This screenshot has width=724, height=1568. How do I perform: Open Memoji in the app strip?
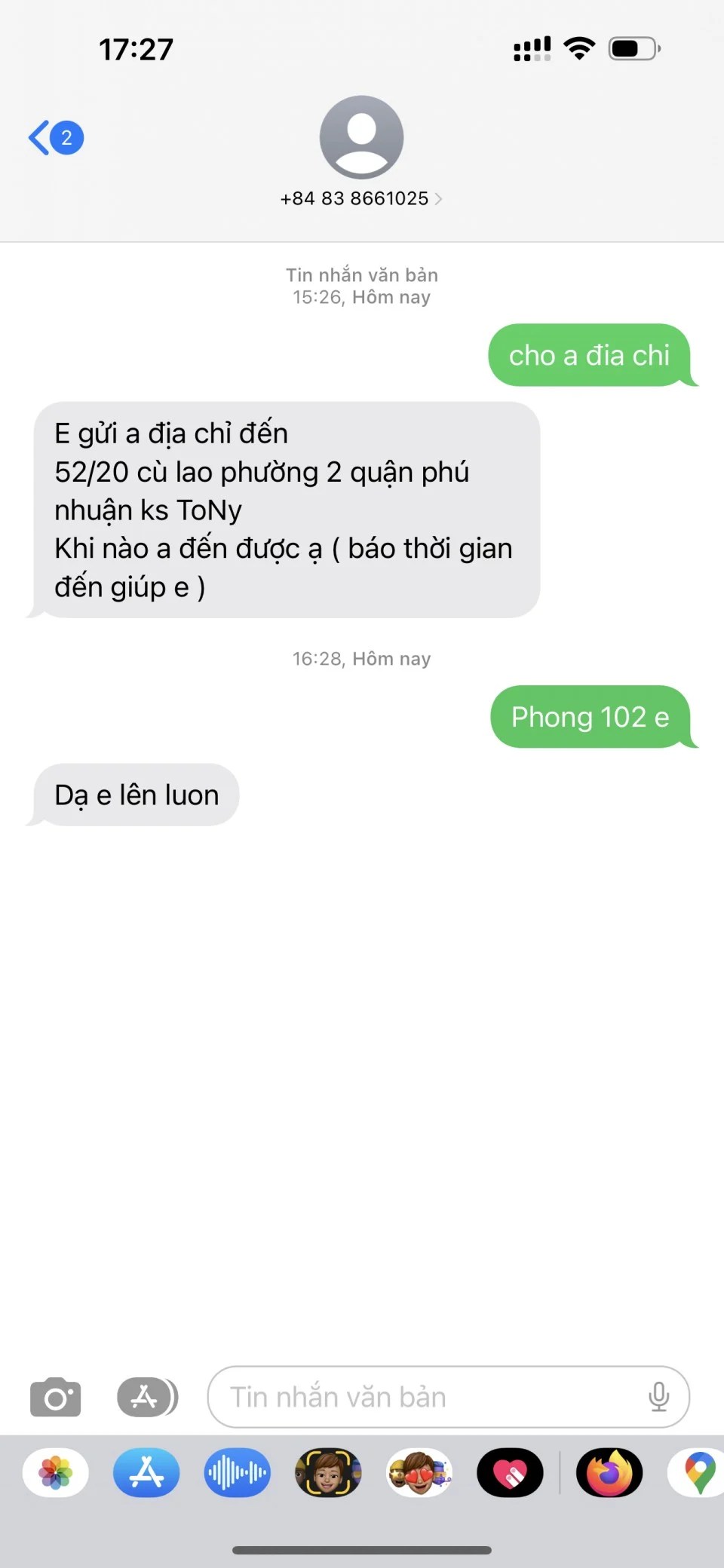(328, 1472)
